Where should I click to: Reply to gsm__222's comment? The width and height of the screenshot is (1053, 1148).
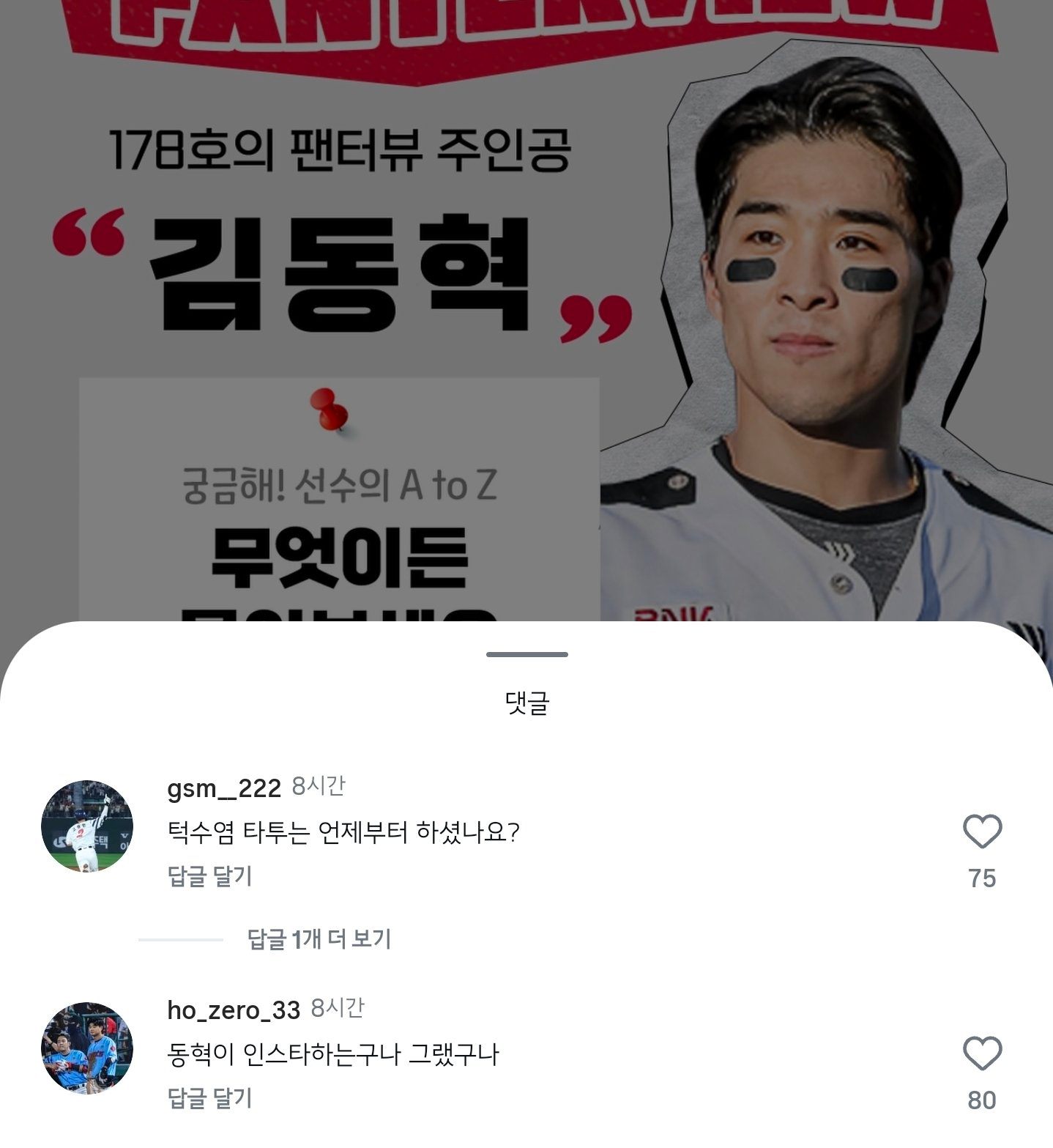tap(210, 876)
